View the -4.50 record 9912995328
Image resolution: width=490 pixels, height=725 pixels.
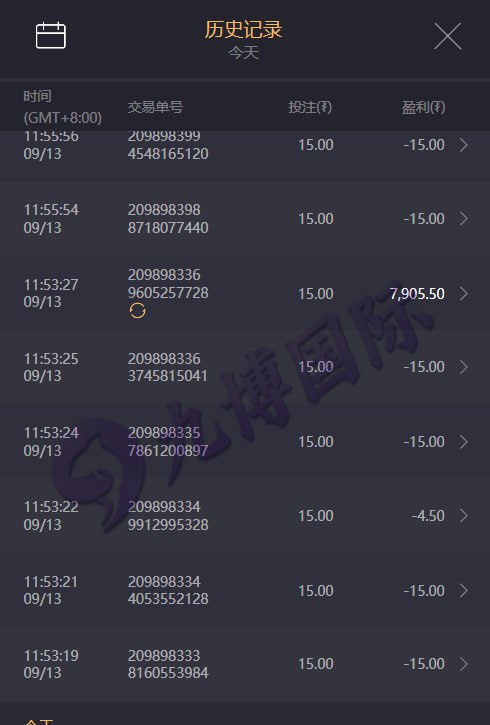click(x=245, y=516)
